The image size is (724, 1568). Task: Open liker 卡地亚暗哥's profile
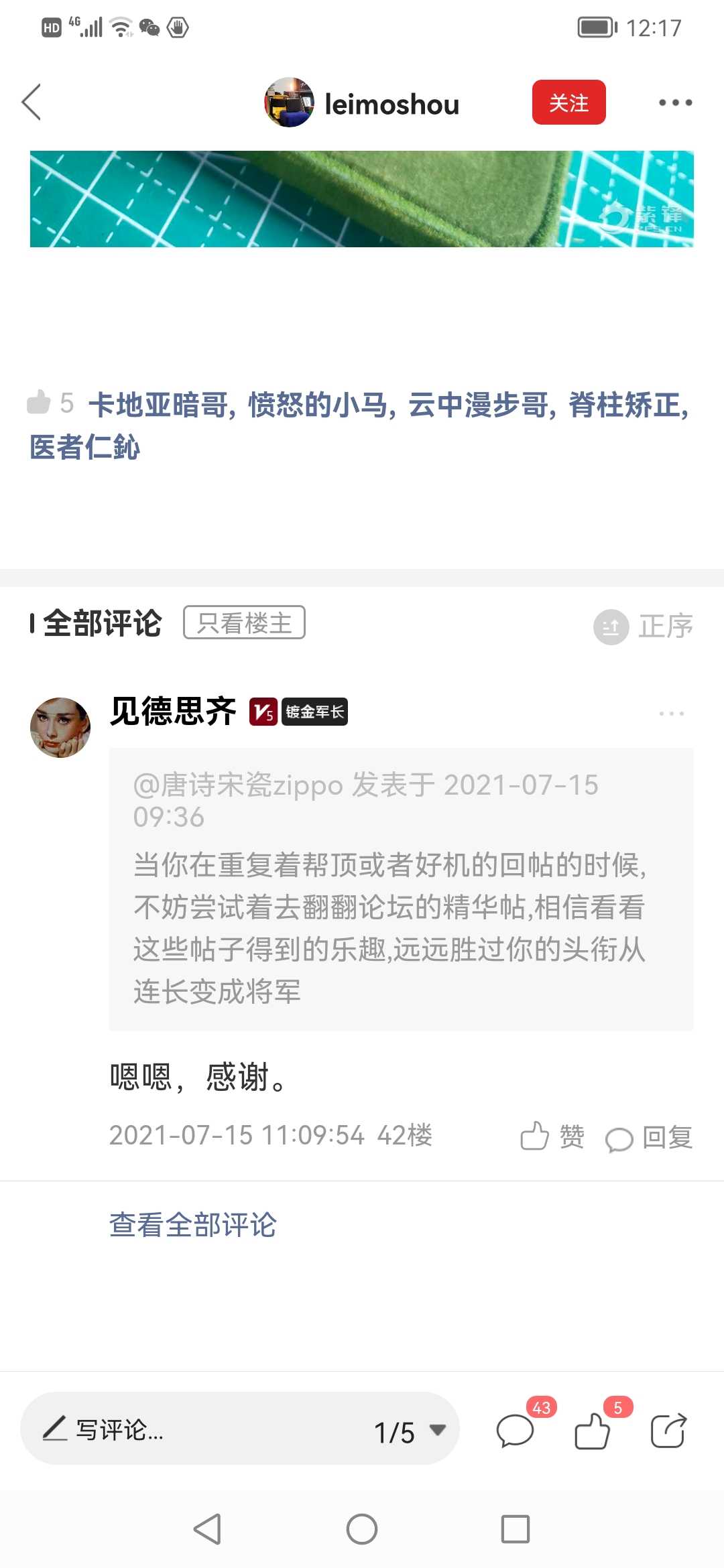coord(159,405)
